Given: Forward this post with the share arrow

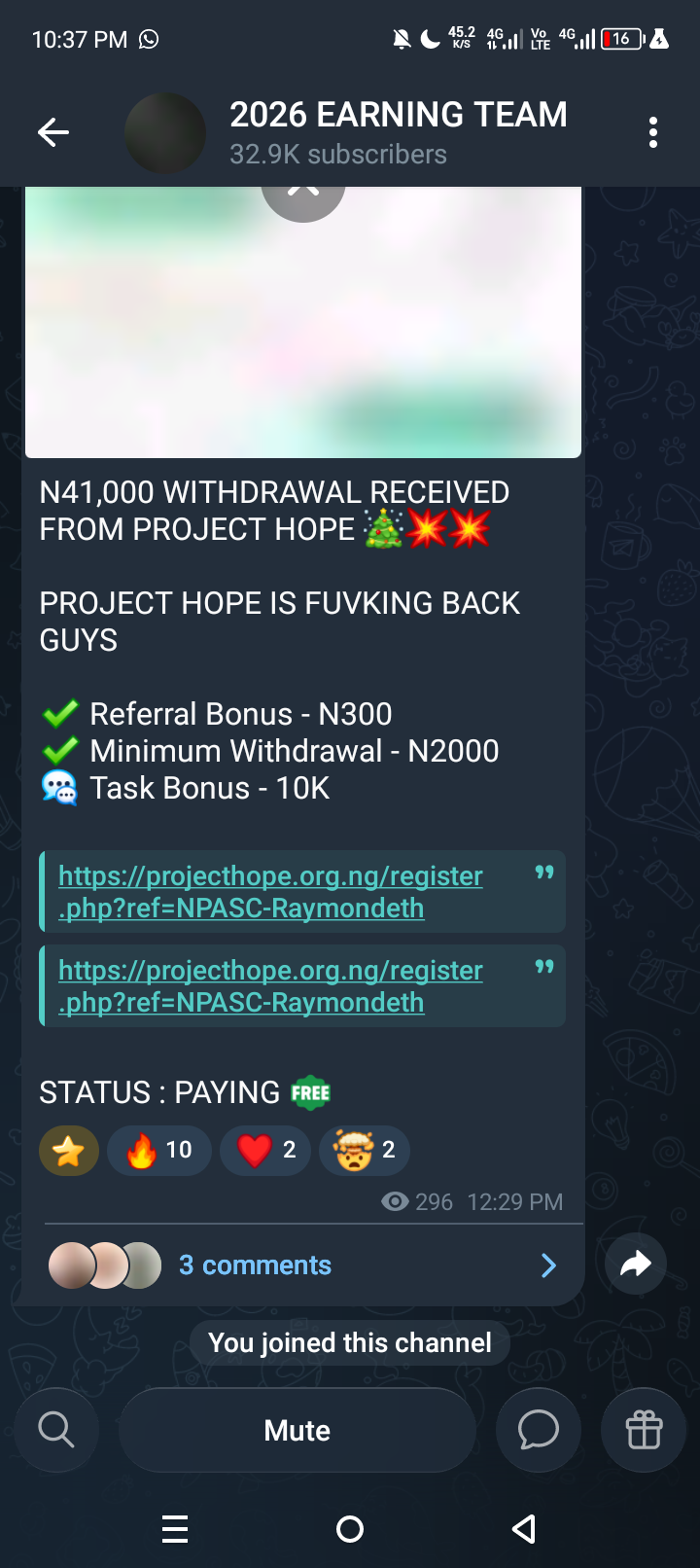Looking at the screenshot, I should 635,1264.
